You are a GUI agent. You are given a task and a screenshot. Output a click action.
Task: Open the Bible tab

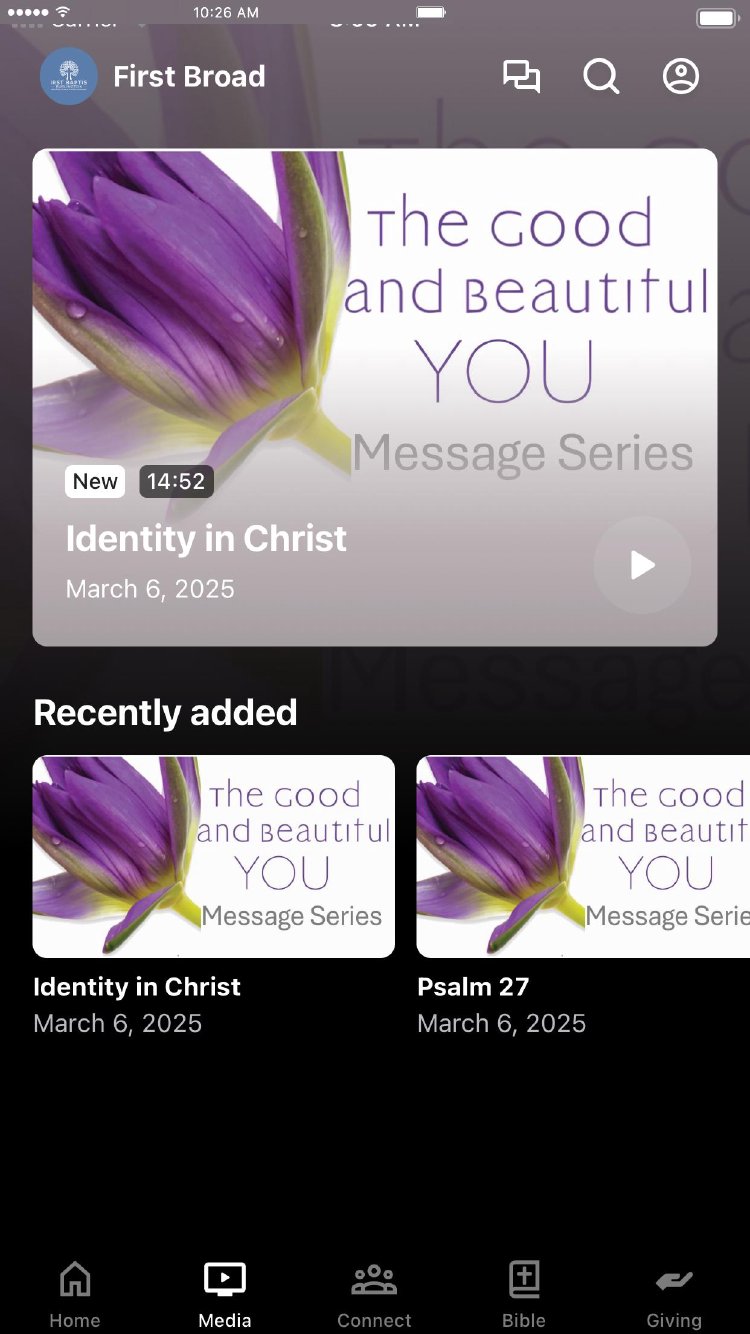click(x=524, y=1294)
